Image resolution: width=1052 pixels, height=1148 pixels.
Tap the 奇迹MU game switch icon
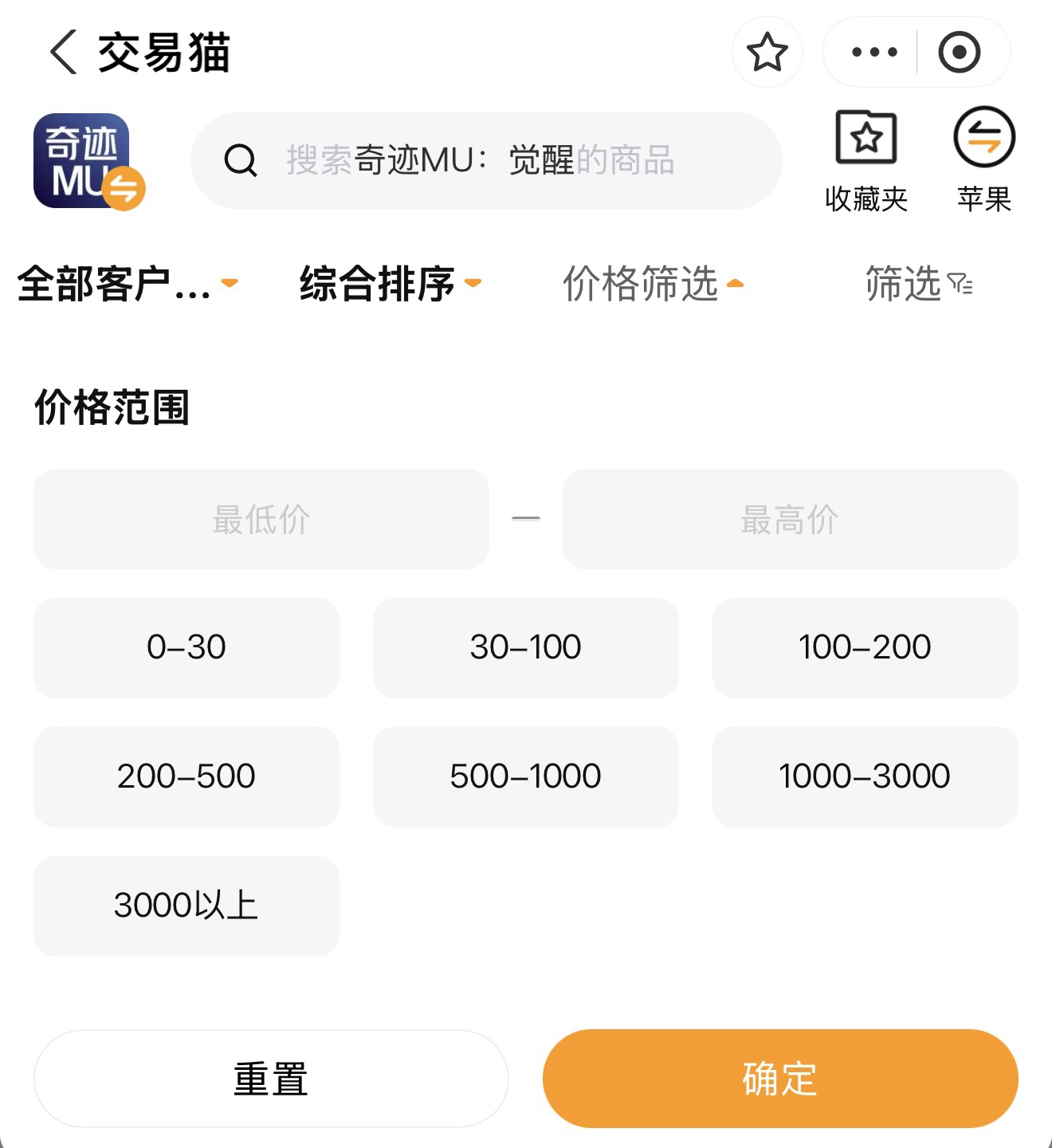[88, 162]
